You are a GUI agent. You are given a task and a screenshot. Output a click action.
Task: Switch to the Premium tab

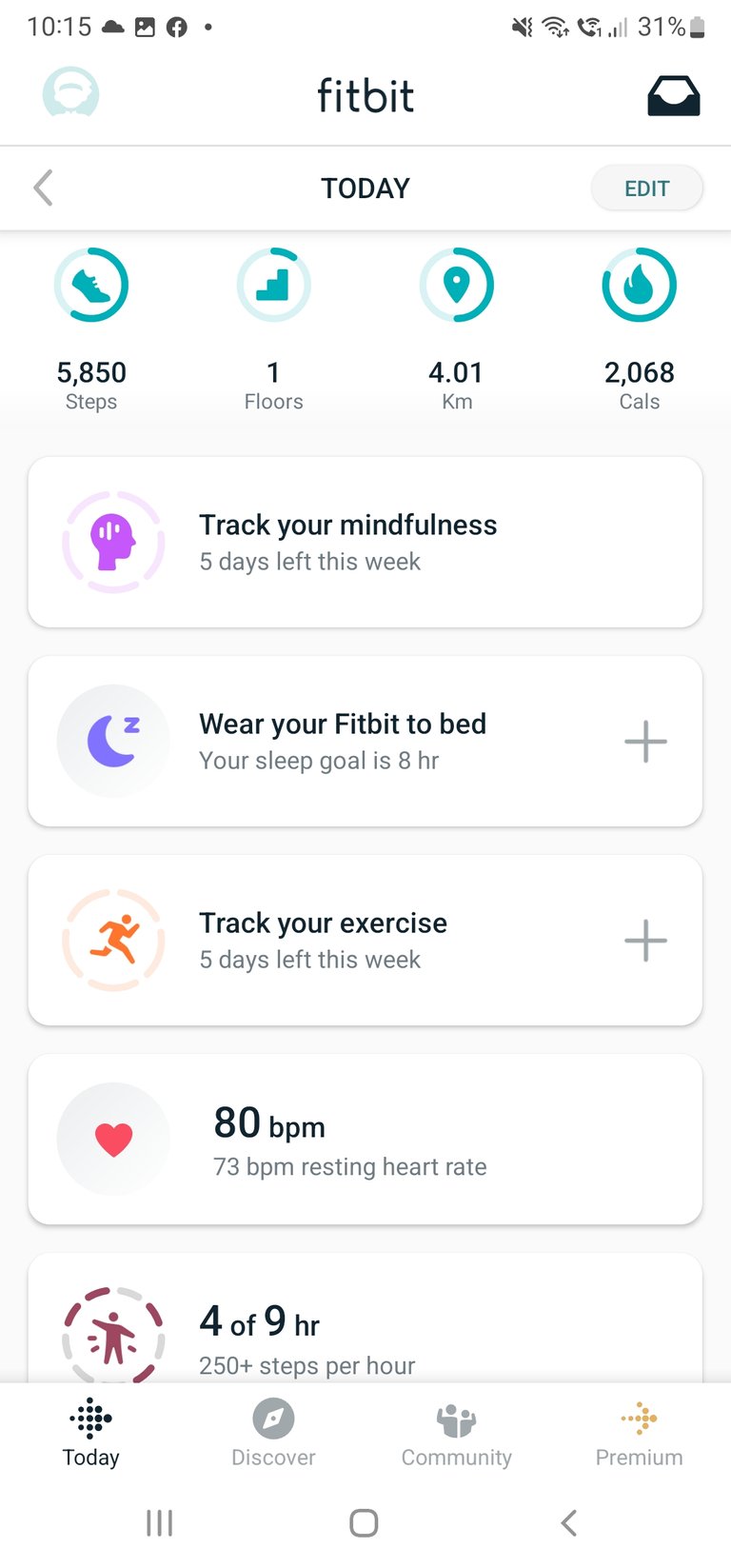(640, 1434)
